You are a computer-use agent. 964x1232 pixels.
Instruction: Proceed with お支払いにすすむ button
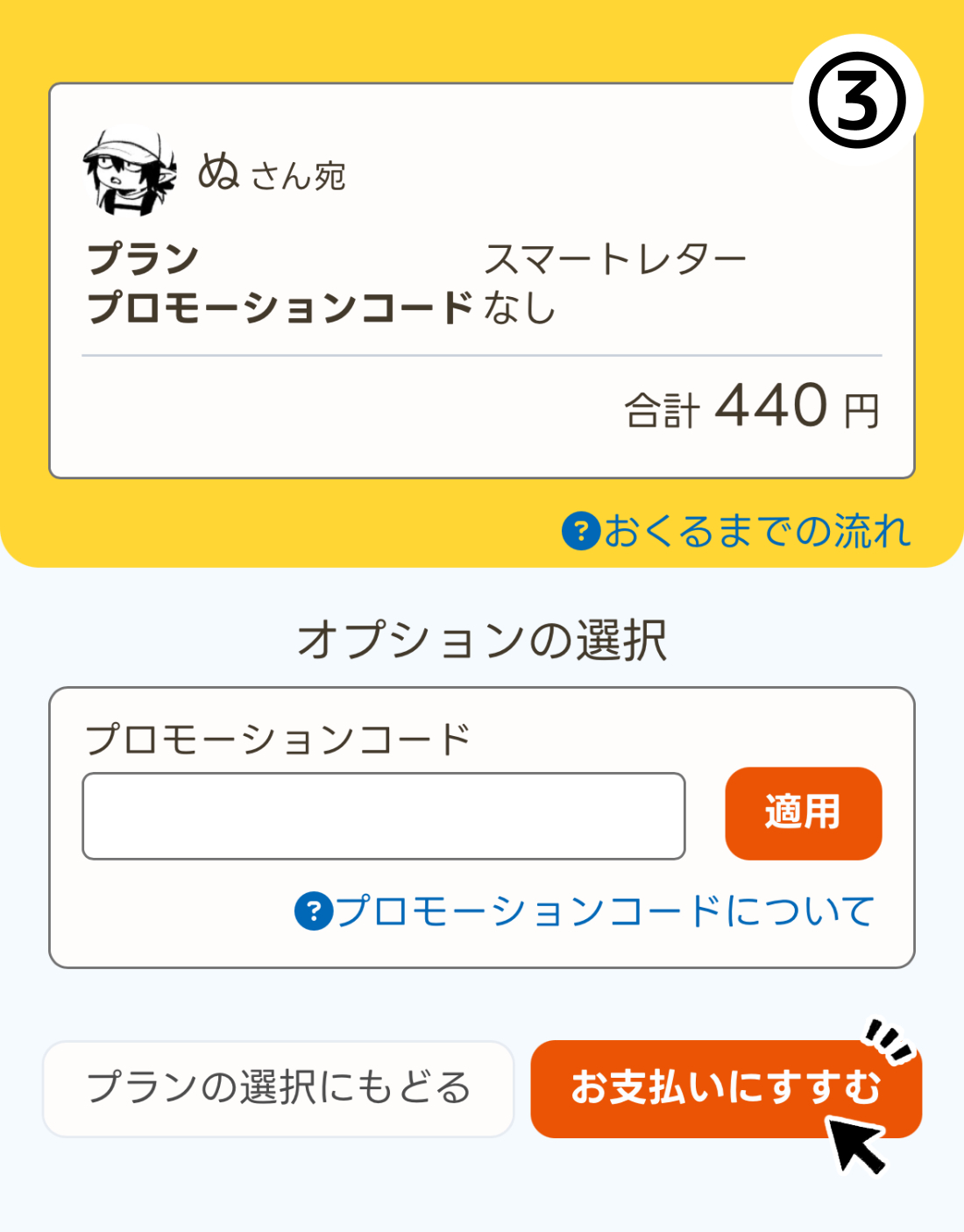725,1088
